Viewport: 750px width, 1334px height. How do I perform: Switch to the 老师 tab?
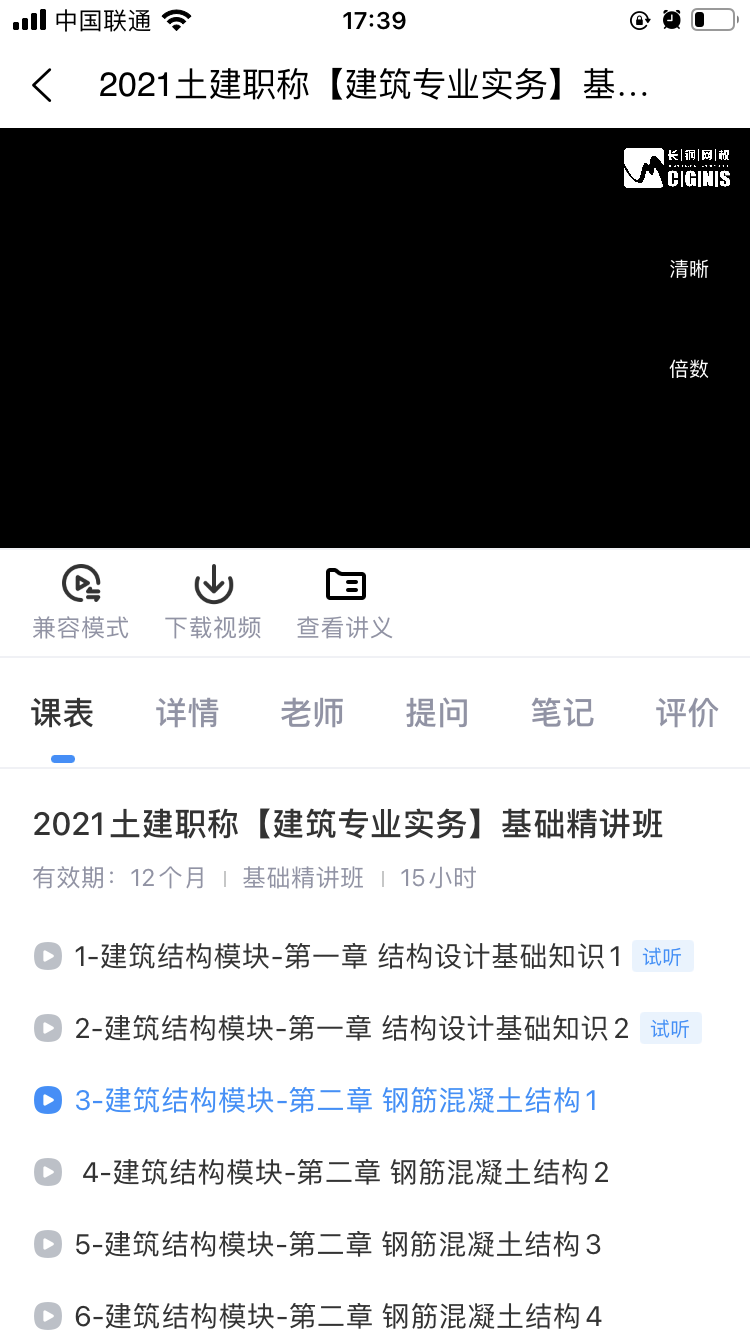tap(312, 713)
